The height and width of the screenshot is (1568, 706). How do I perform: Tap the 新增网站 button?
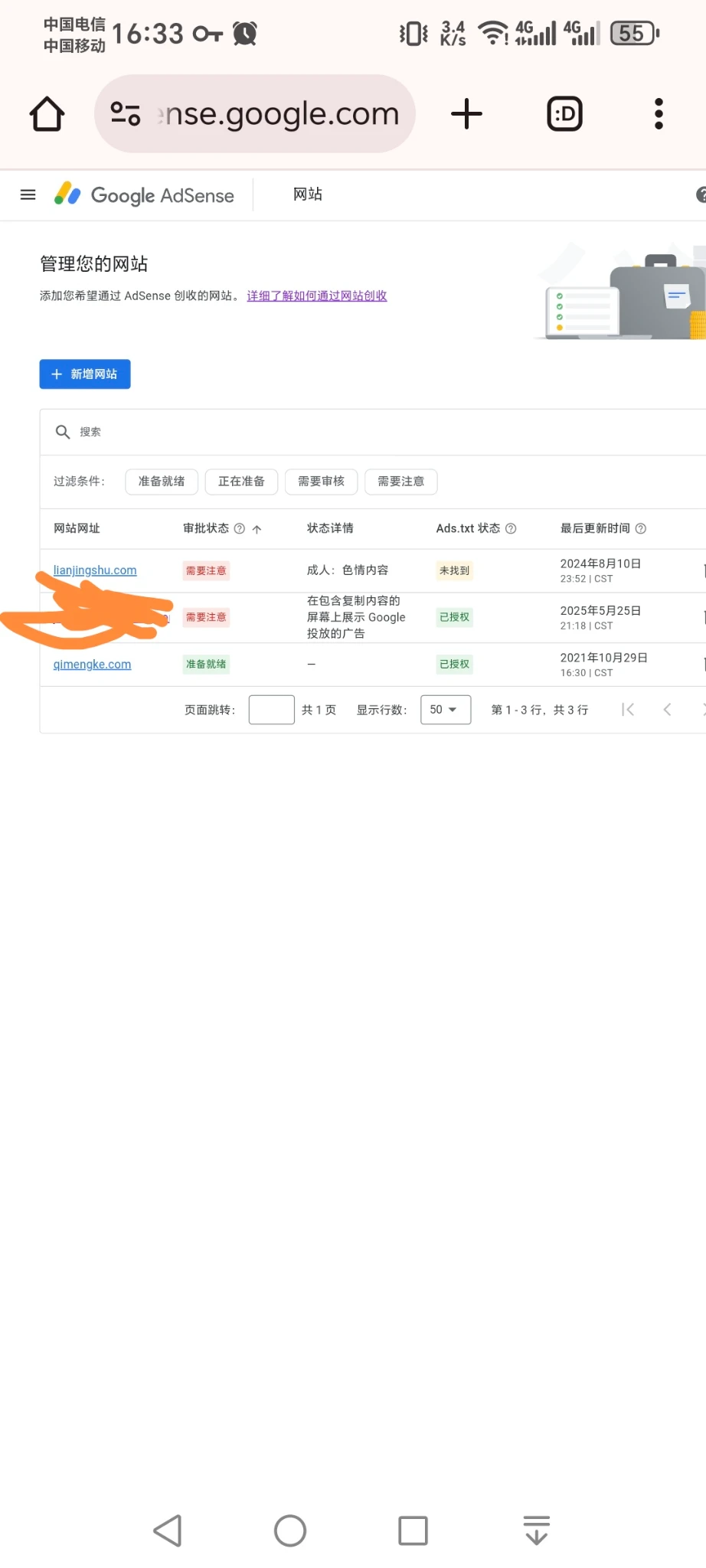(x=85, y=374)
